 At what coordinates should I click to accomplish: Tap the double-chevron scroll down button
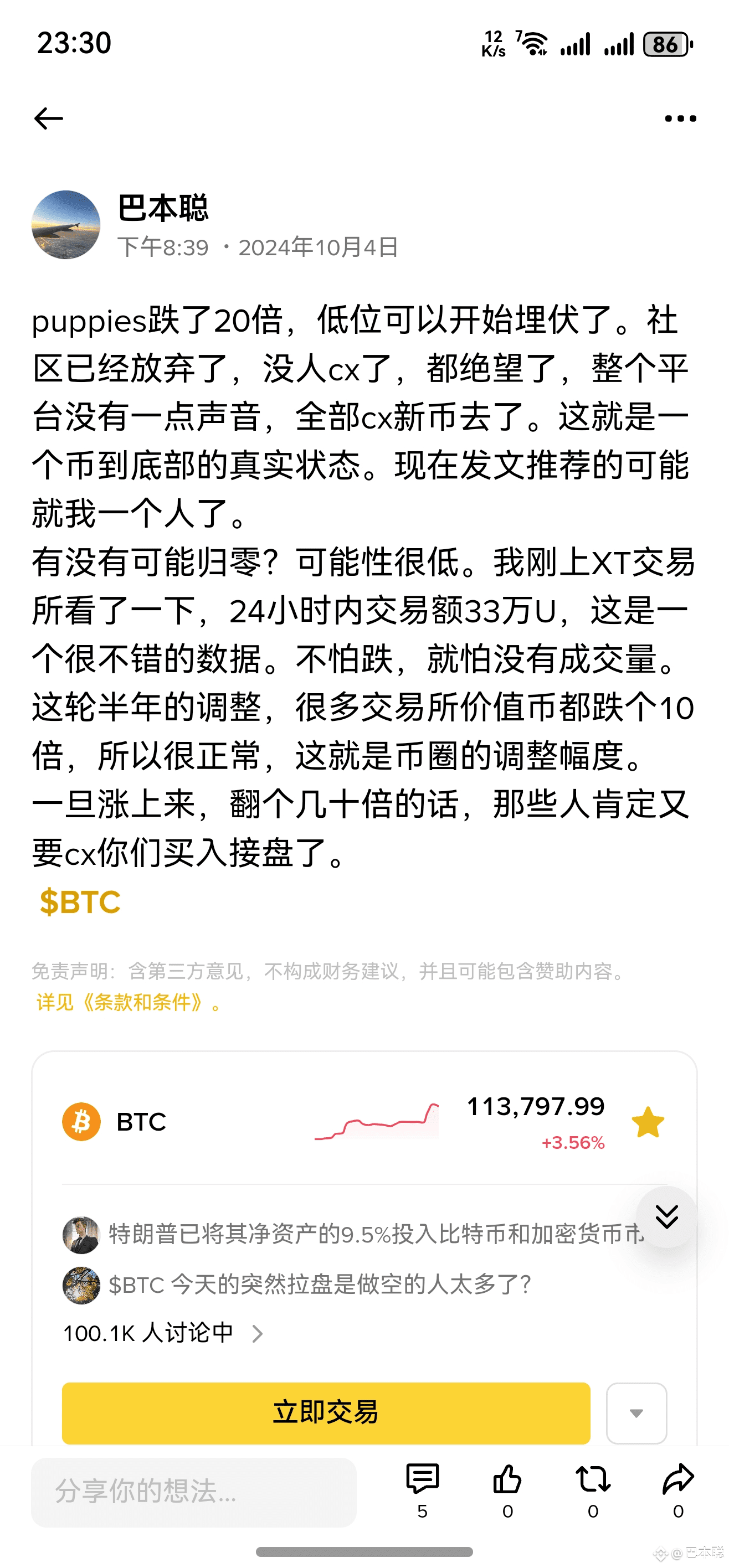point(666,1217)
